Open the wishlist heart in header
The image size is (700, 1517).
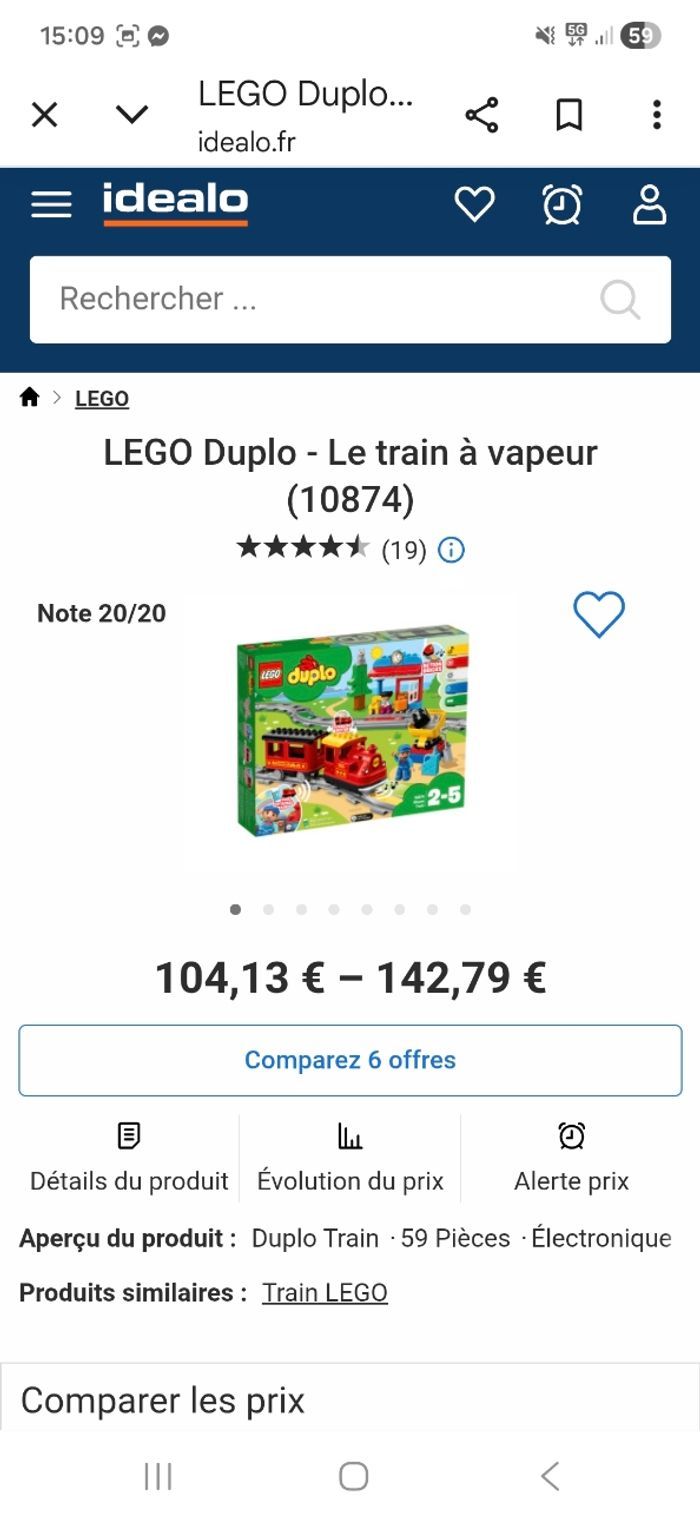[x=474, y=204]
